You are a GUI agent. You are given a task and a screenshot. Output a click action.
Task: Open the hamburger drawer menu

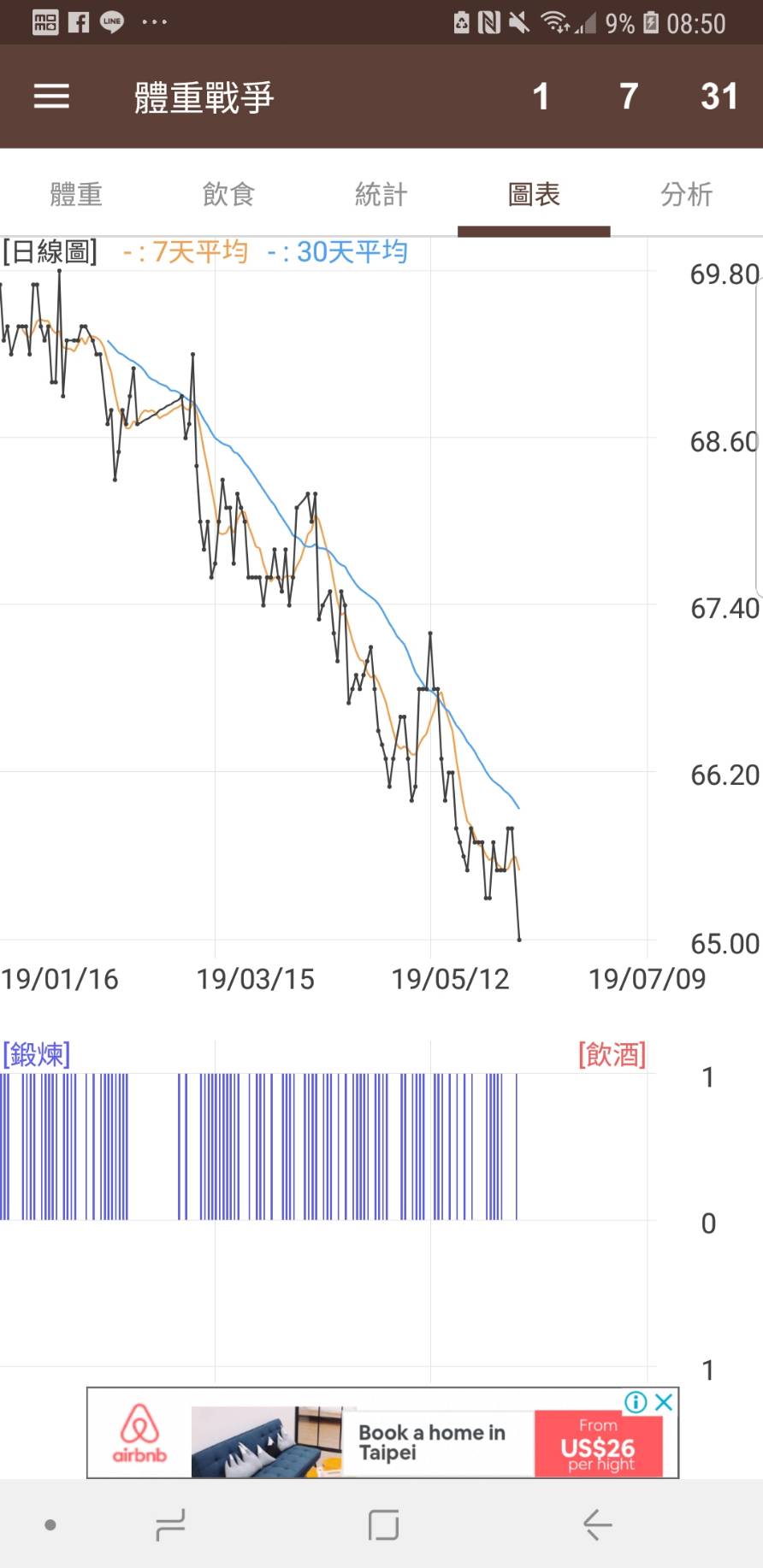[x=51, y=97]
